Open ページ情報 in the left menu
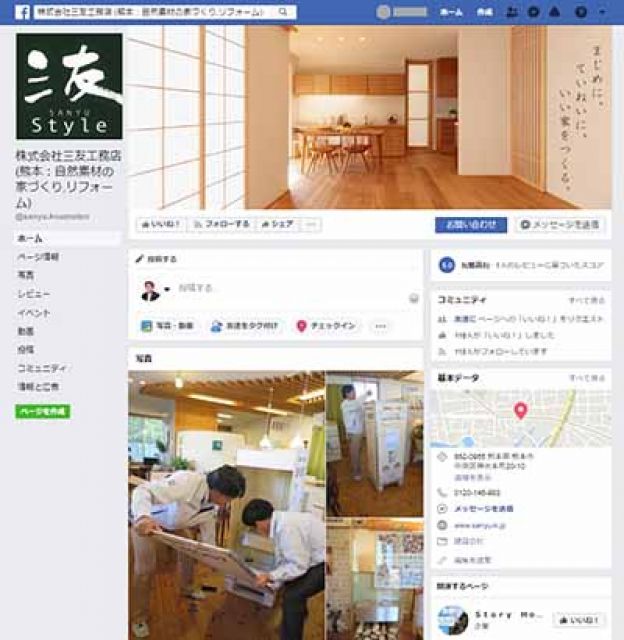The image size is (624, 640). (x=37, y=257)
